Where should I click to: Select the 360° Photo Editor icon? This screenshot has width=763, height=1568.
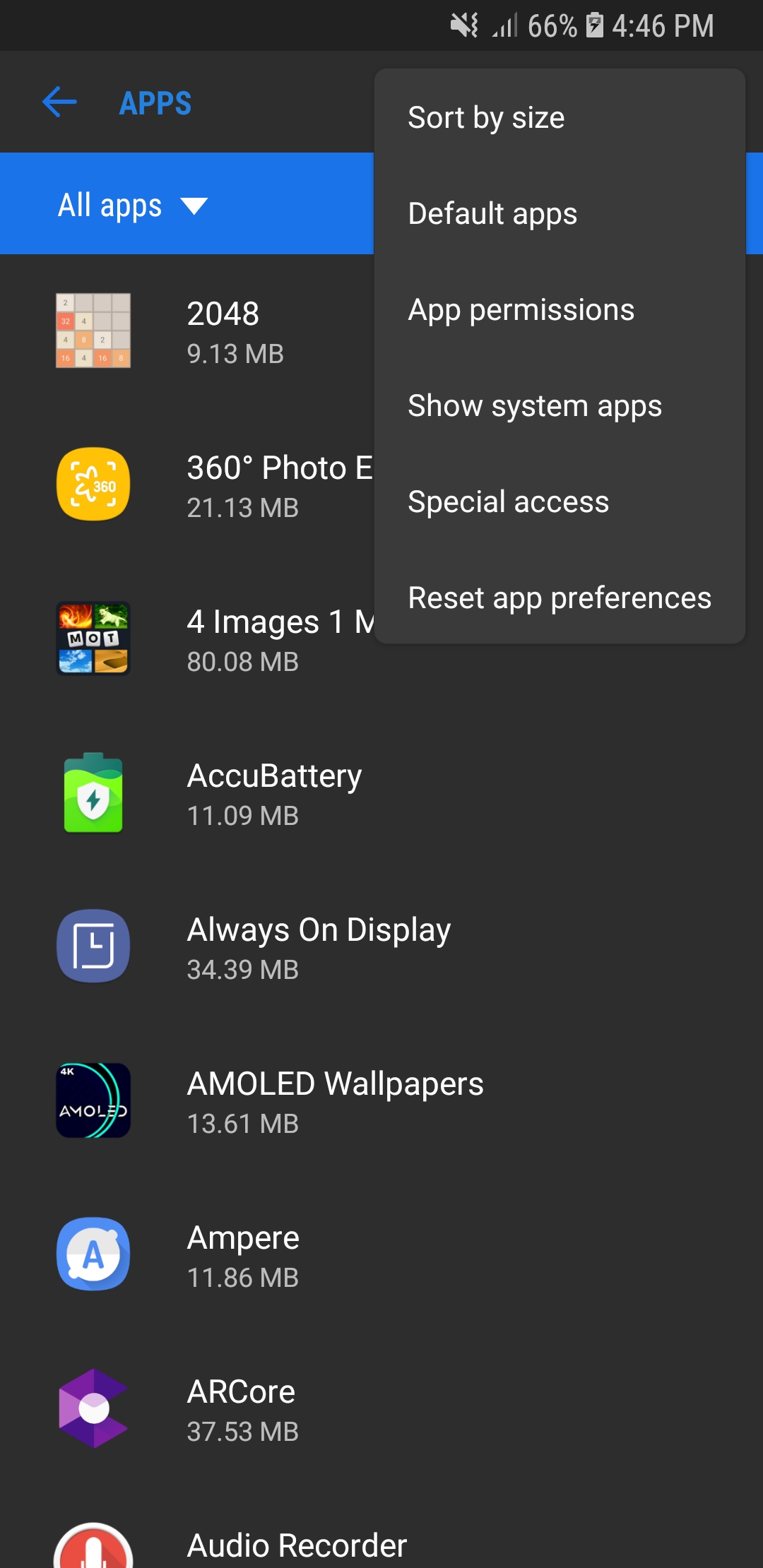coord(93,484)
